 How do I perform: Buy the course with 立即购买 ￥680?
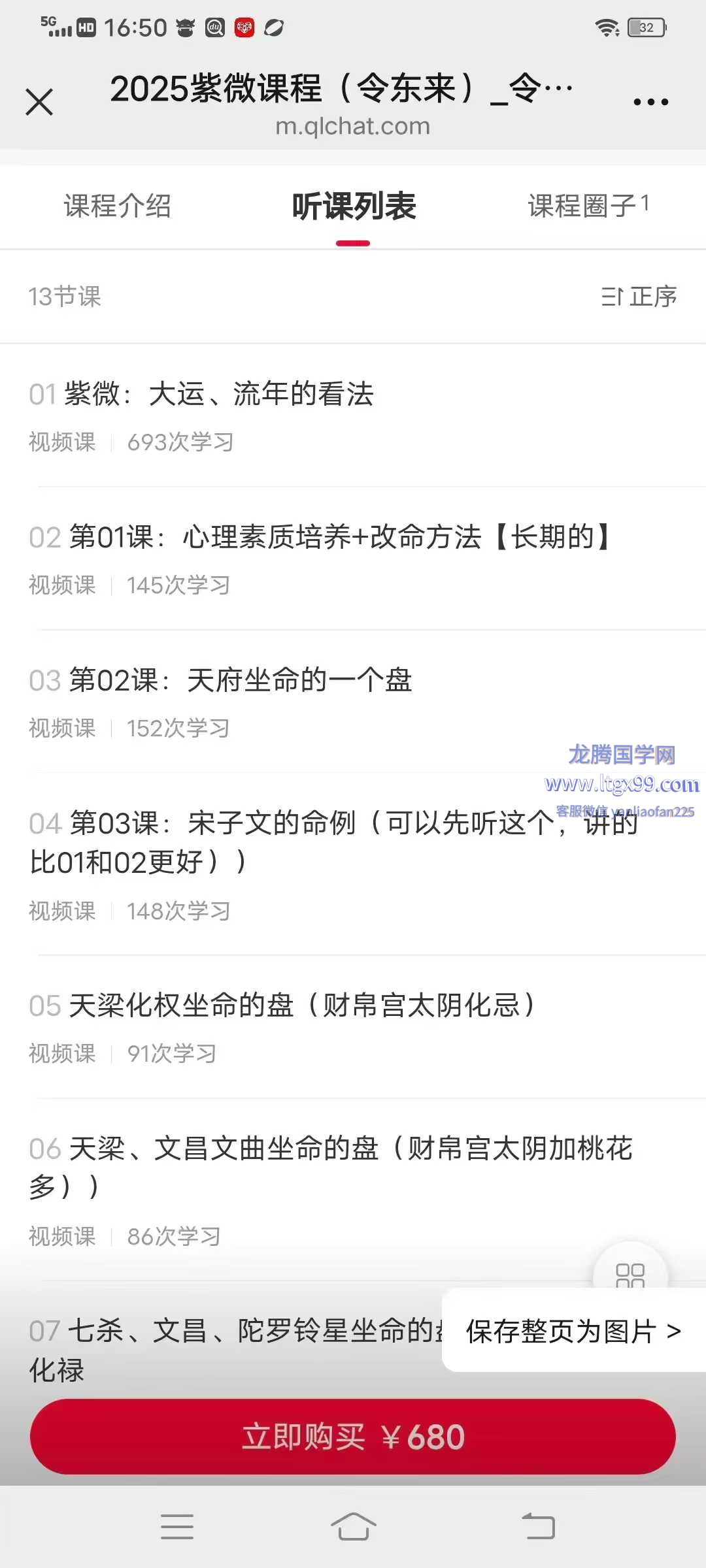353,1437
